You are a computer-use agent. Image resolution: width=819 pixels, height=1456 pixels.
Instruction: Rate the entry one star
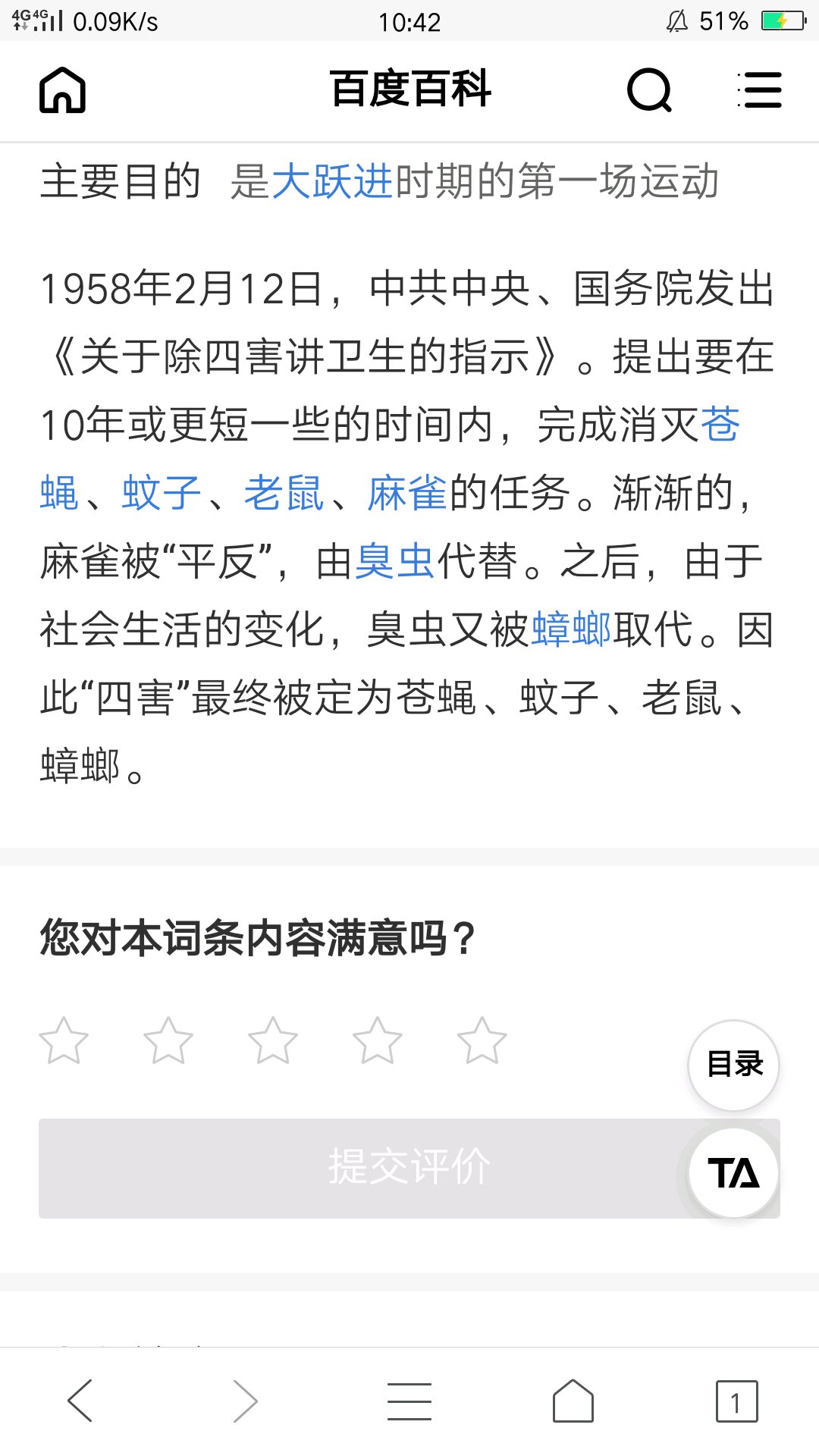64,1040
